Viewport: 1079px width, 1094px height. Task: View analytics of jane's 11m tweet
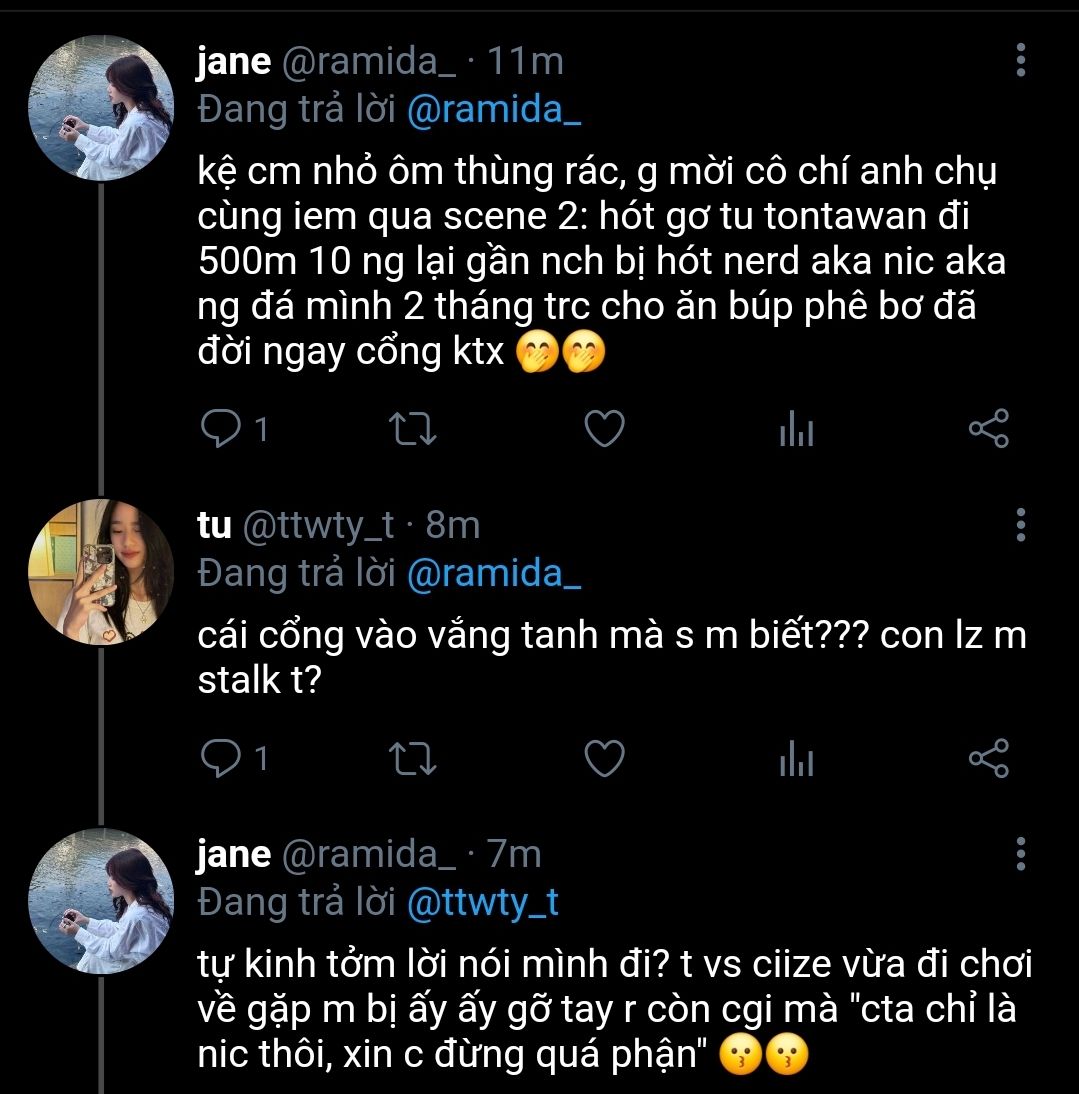[x=796, y=431]
